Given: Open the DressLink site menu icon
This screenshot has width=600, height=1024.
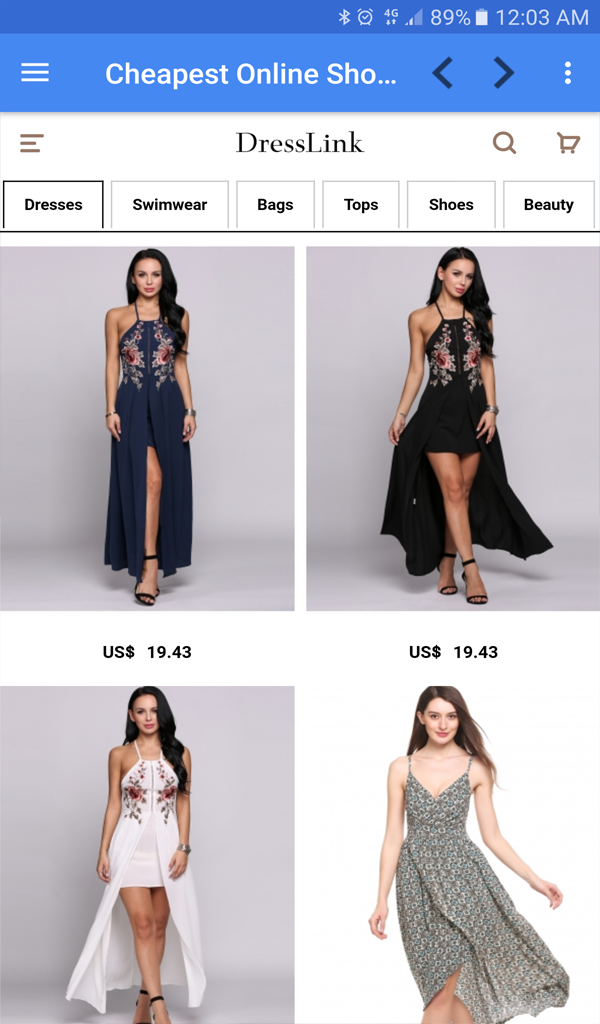Looking at the screenshot, I should click(32, 144).
